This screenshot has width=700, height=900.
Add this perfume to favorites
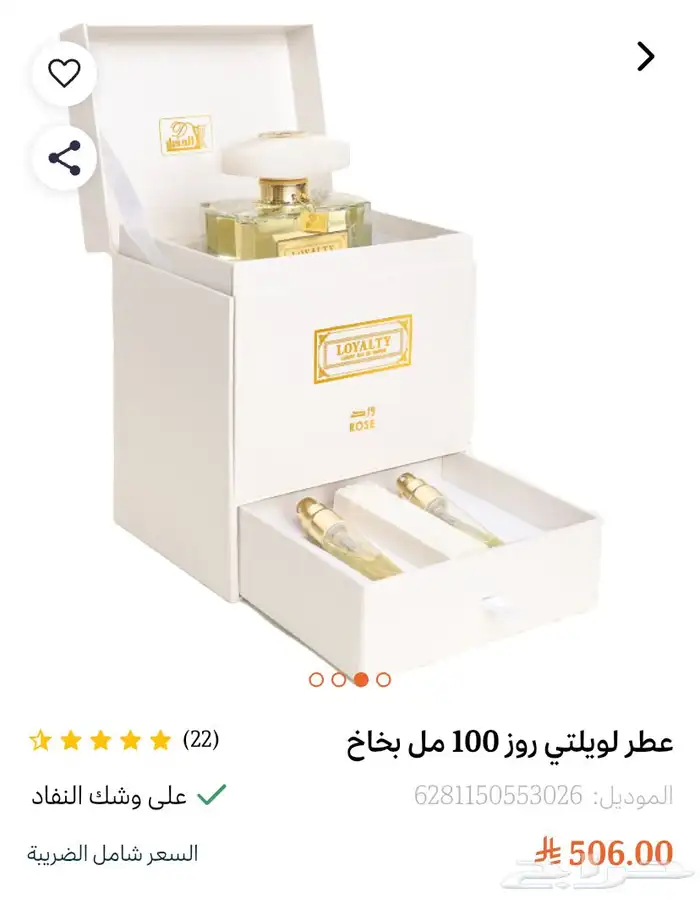[64, 73]
